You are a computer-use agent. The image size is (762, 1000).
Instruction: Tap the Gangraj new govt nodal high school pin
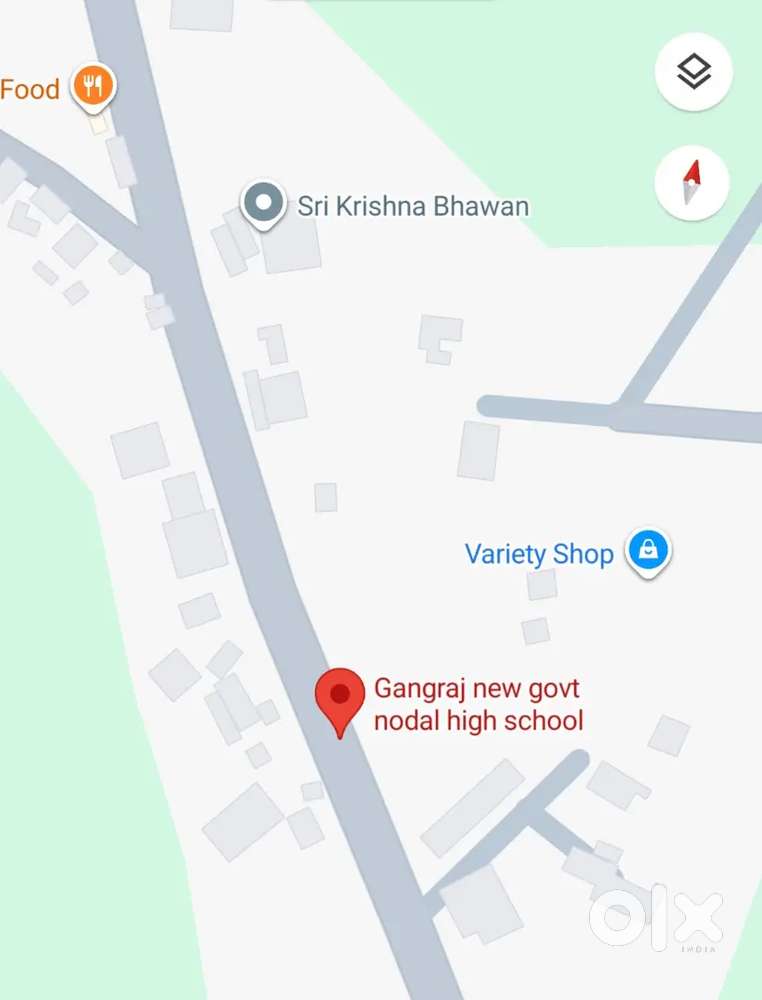click(x=340, y=697)
